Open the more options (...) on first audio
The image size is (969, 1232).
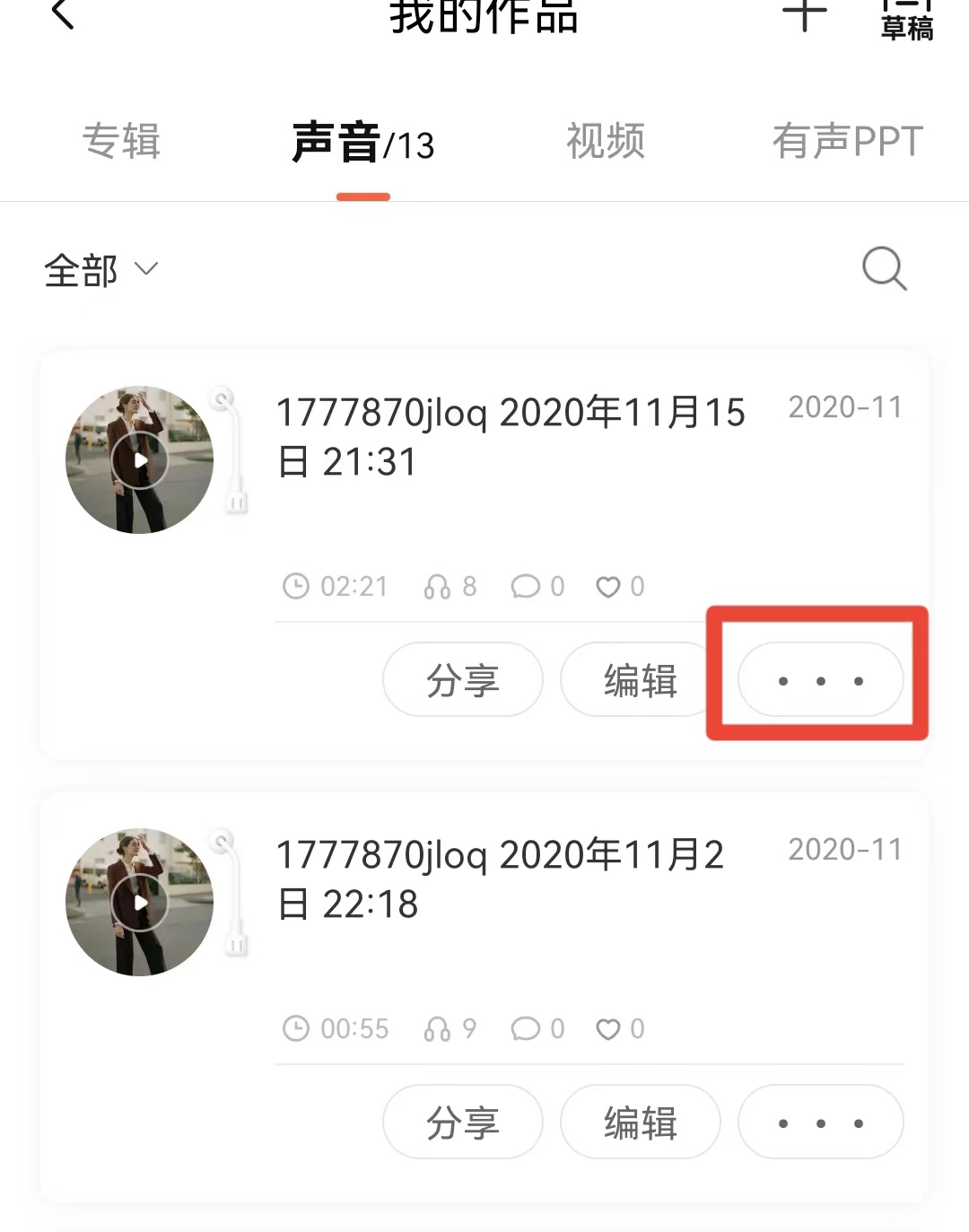819,679
